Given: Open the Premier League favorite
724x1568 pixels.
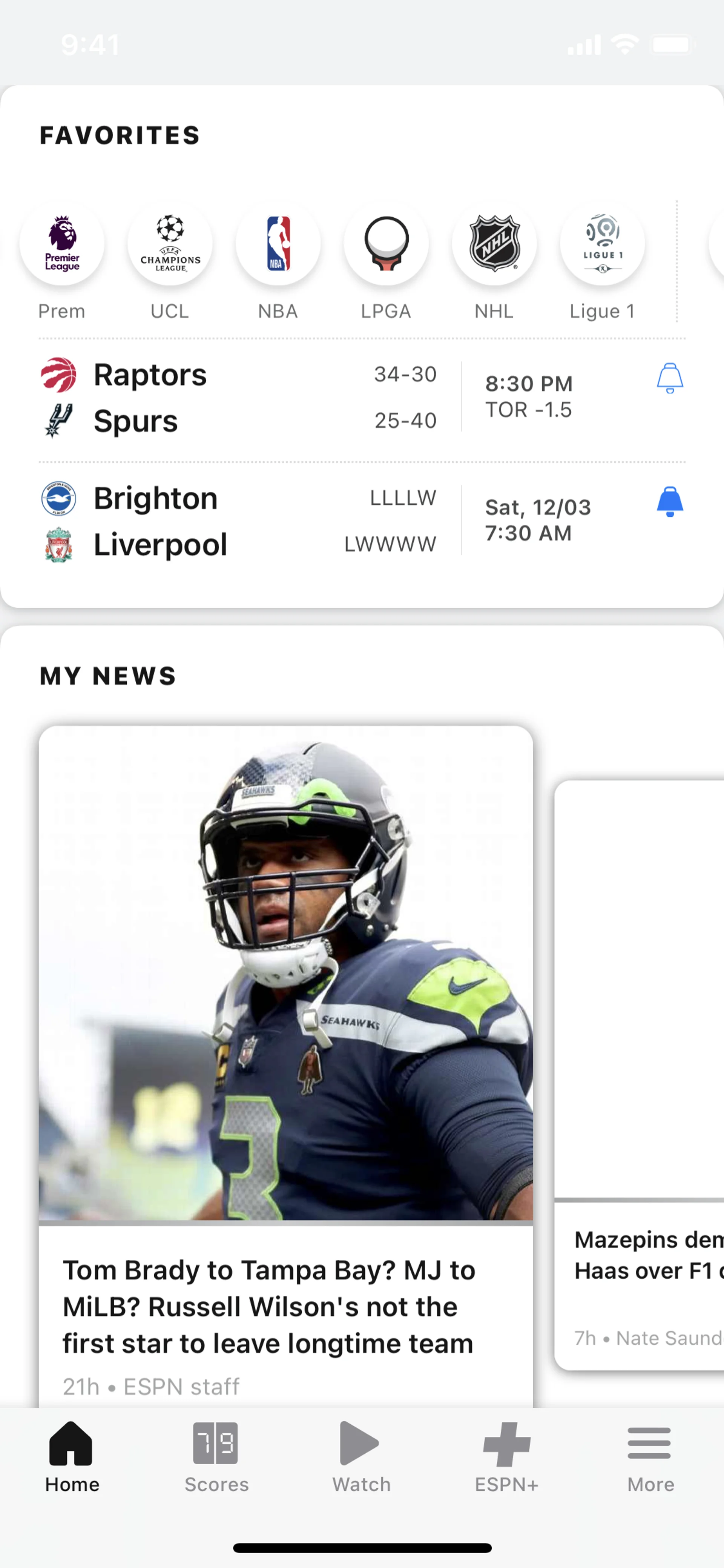Looking at the screenshot, I should pos(62,244).
